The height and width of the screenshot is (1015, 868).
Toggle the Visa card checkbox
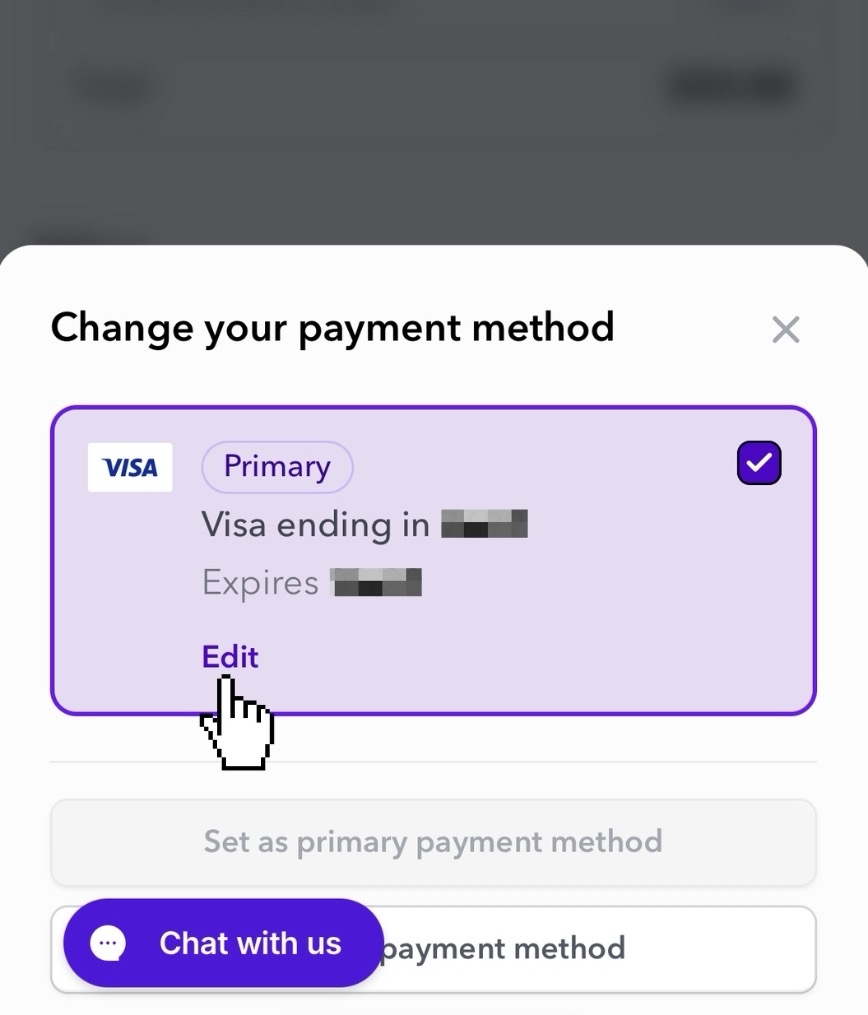point(759,463)
